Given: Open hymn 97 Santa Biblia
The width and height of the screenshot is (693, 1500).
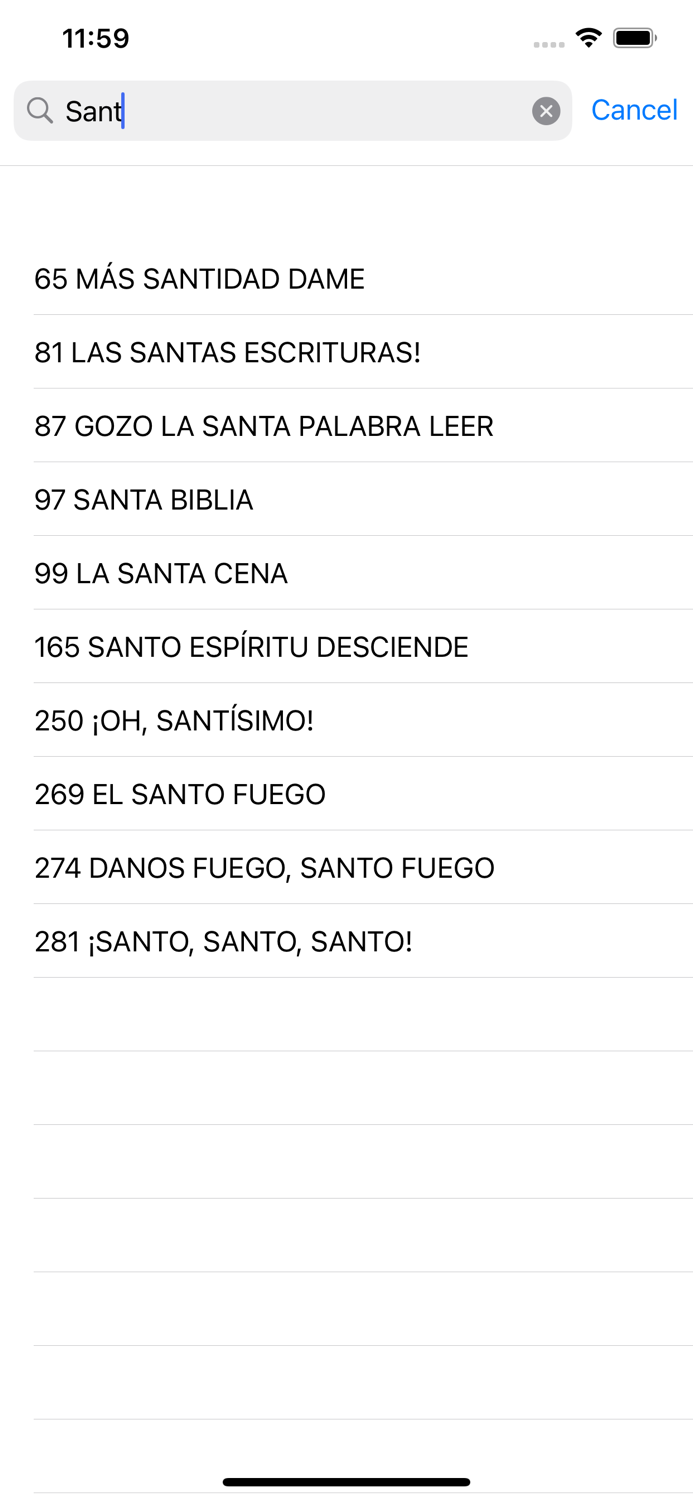Looking at the screenshot, I should (144, 500).
